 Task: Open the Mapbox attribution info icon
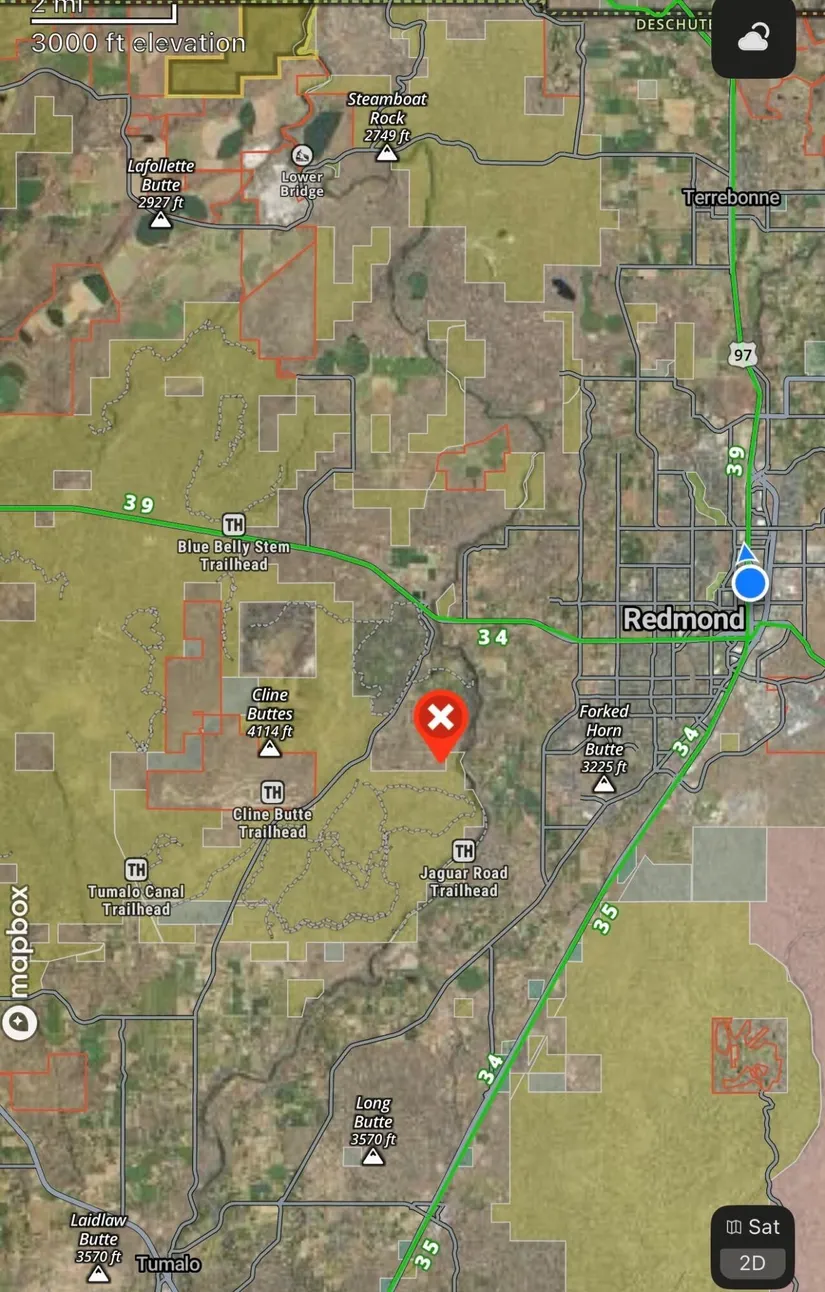point(19,1022)
